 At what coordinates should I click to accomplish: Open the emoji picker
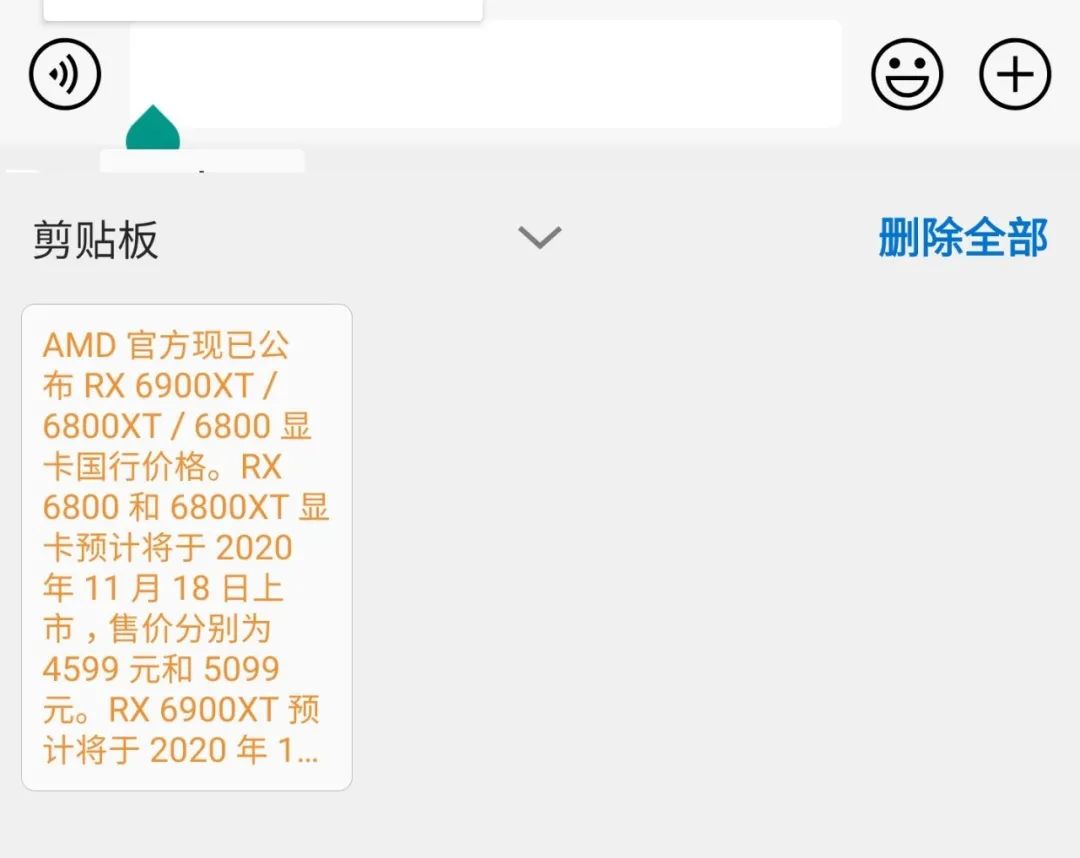point(907,74)
